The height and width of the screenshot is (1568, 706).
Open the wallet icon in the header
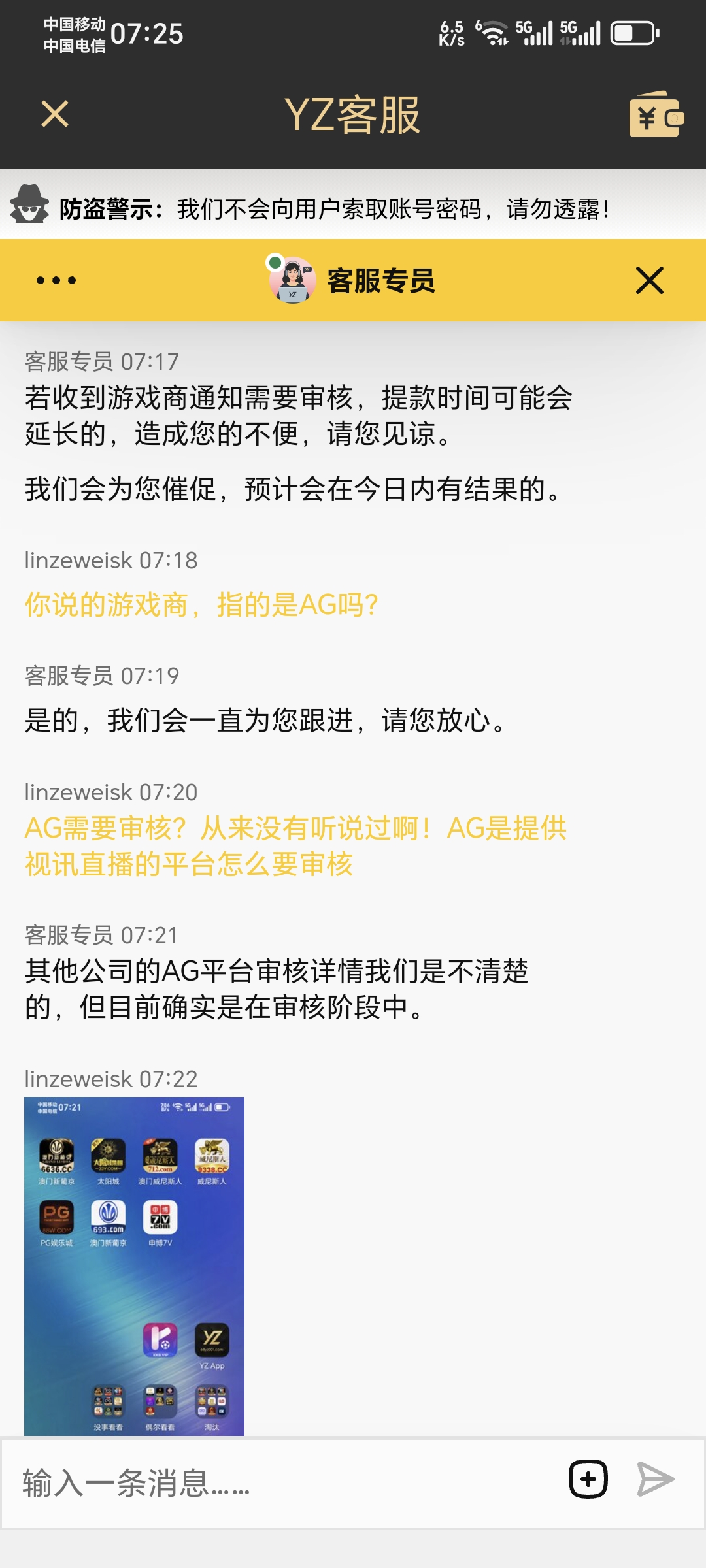(x=656, y=116)
